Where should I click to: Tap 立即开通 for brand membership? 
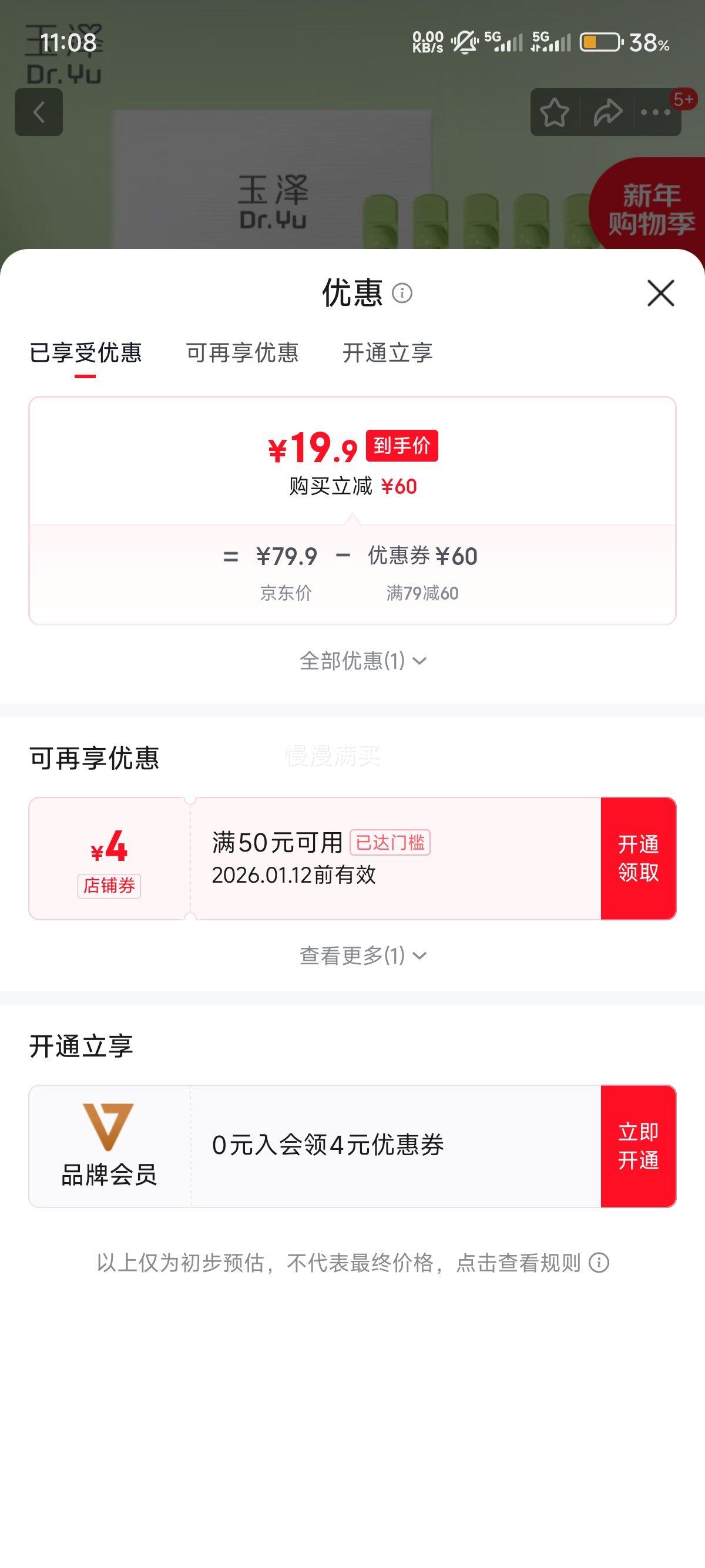[638, 1146]
